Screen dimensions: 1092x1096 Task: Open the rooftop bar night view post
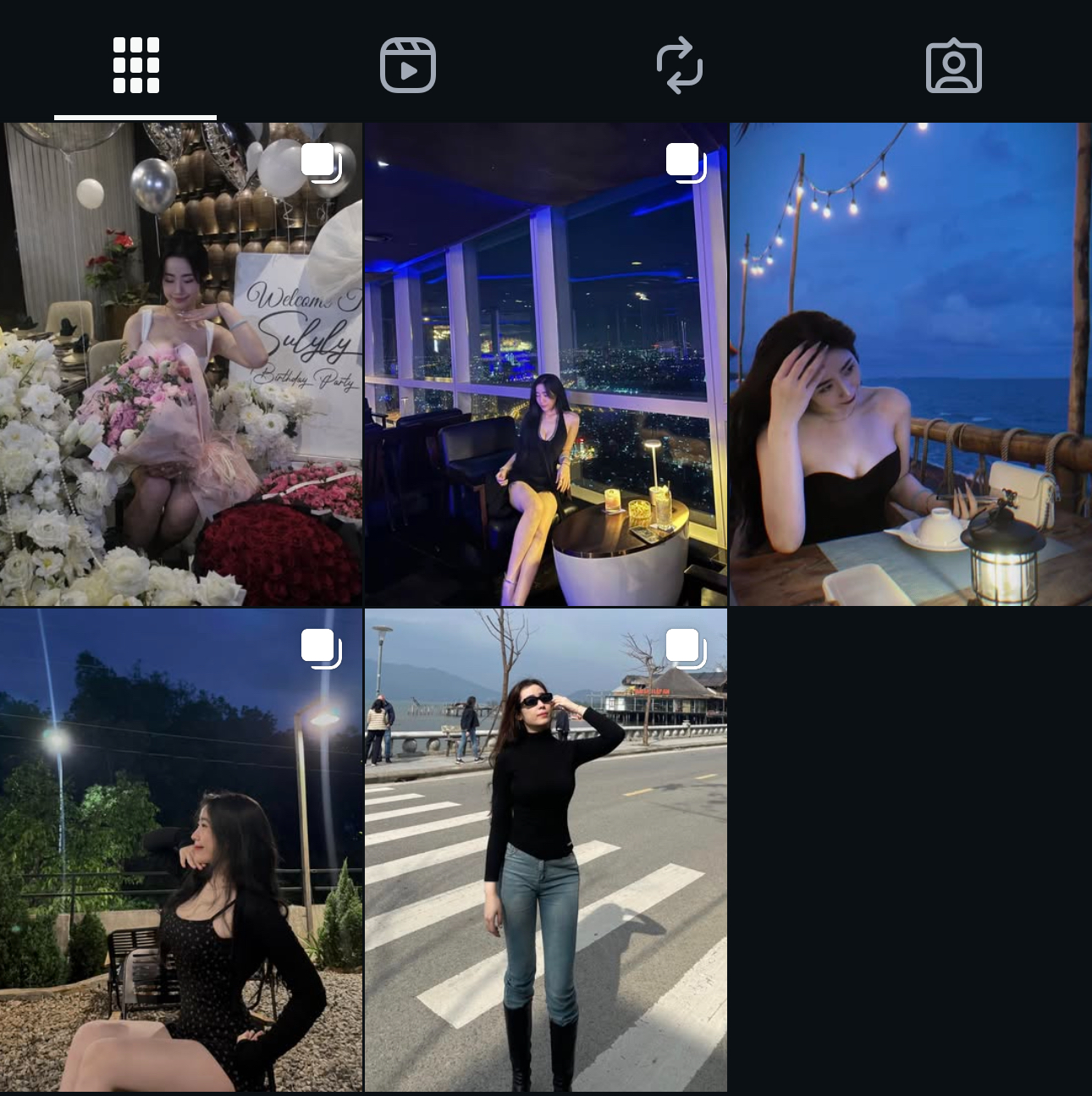[x=545, y=365]
